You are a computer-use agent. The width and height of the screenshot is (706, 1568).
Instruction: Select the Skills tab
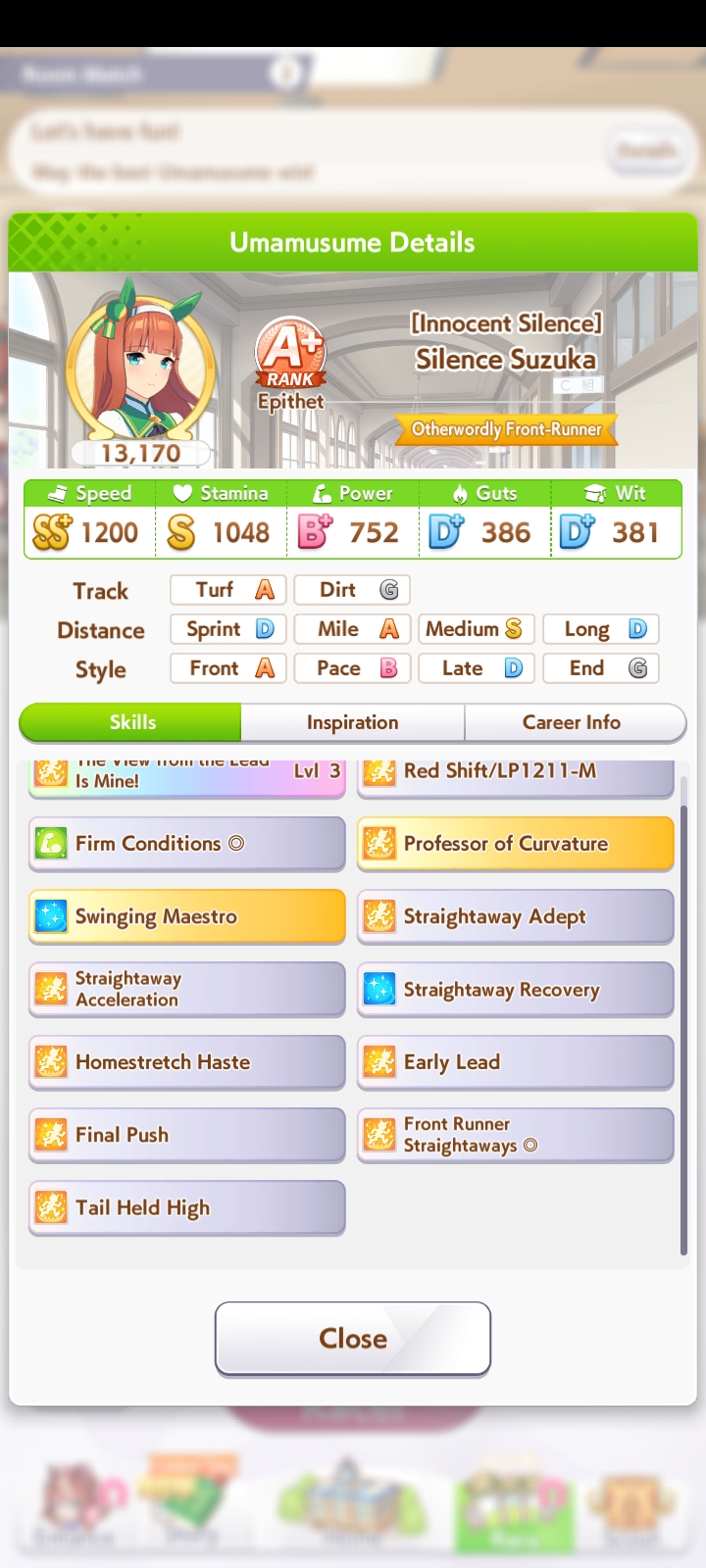[x=131, y=722]
